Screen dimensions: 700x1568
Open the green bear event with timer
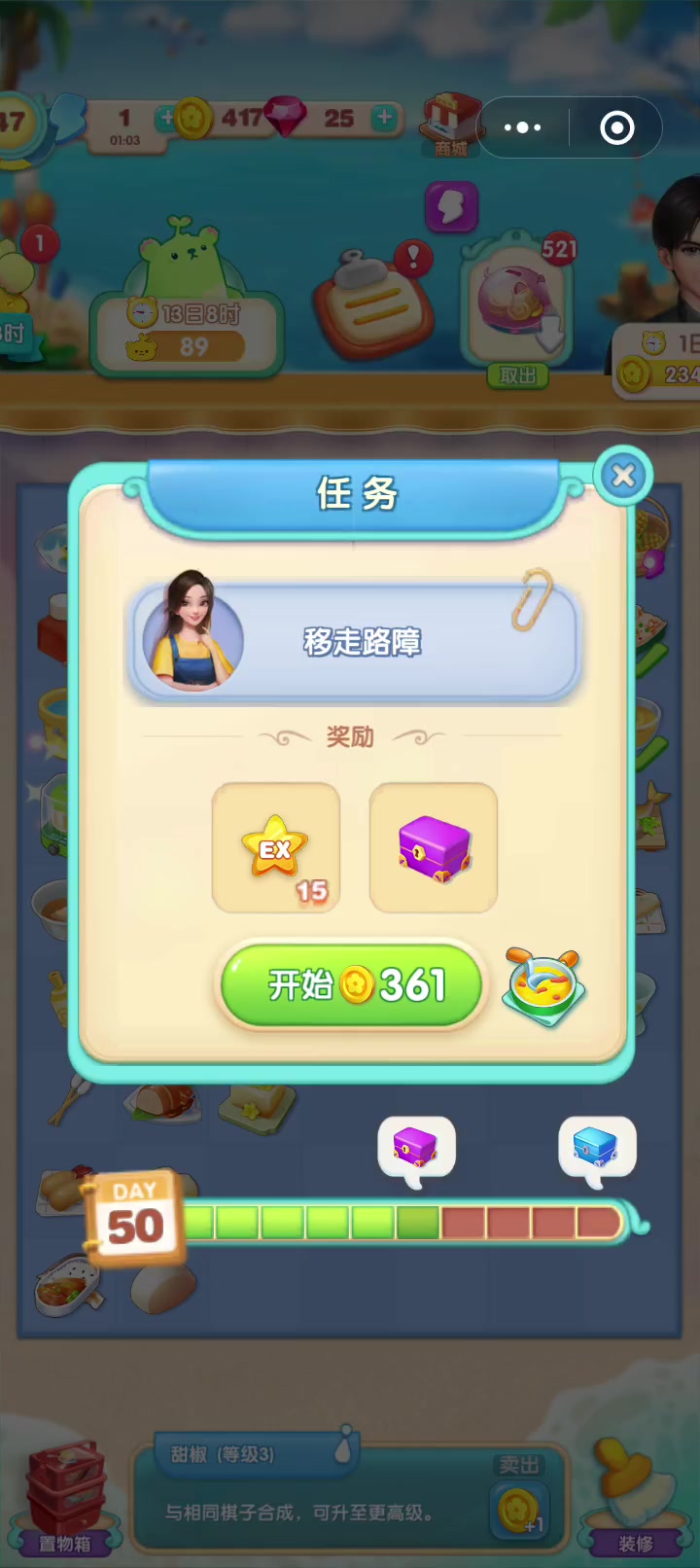(187, 297)
